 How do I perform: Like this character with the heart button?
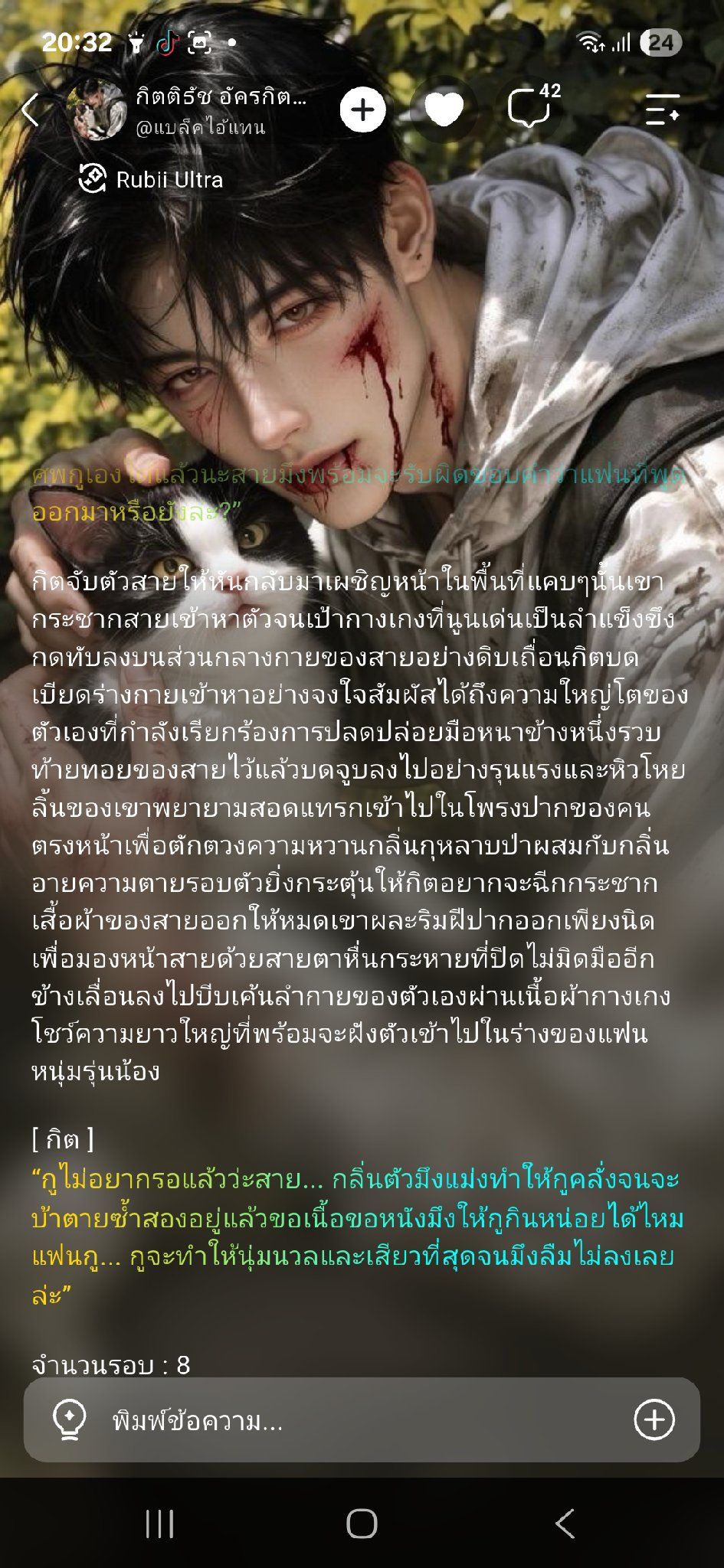(444, 110)
